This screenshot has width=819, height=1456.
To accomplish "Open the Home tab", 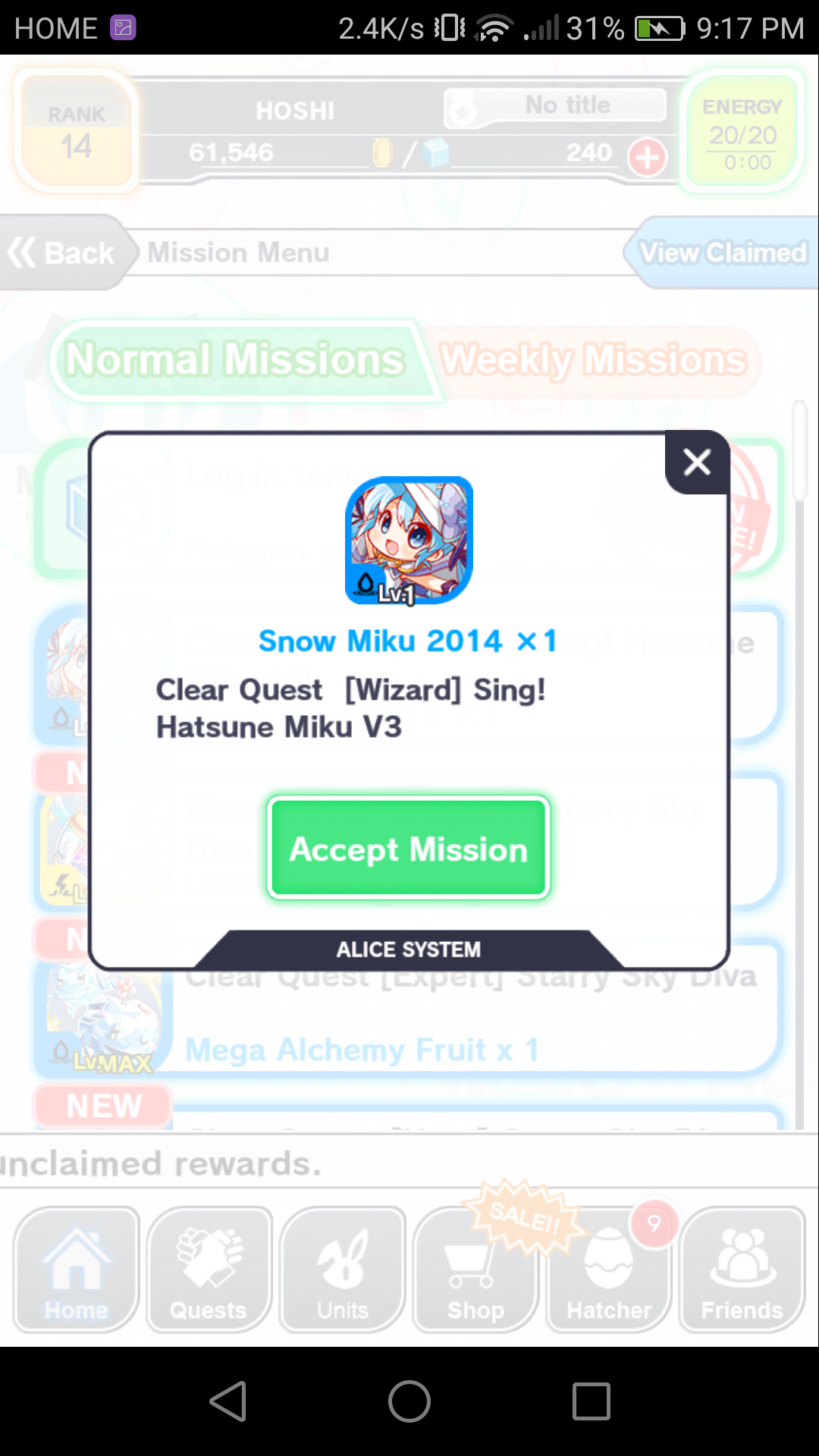I will tap(77, 1270).
